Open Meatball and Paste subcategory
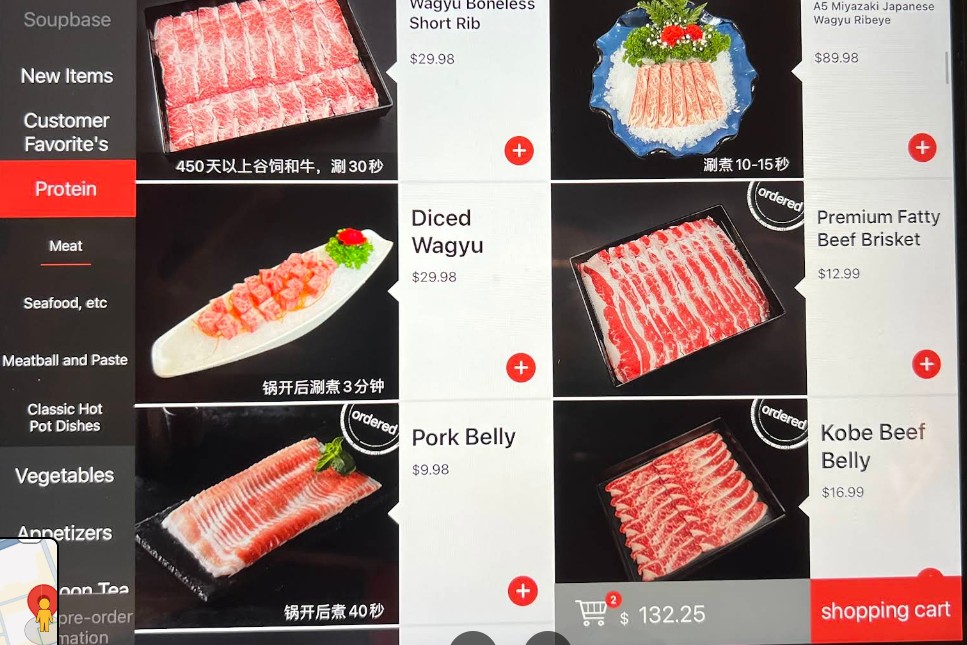Screen dimensions: 967x645 [66, 360]
